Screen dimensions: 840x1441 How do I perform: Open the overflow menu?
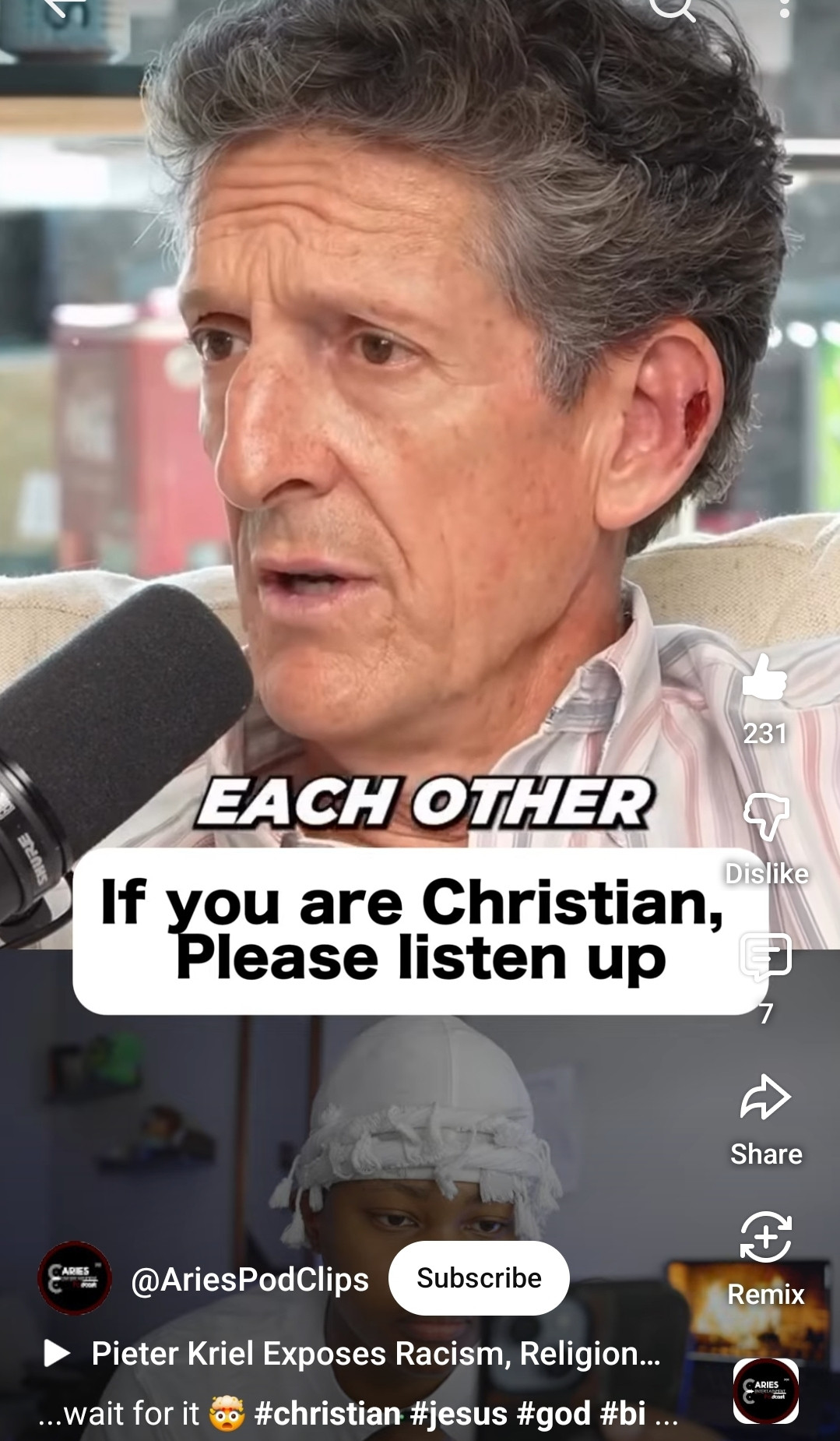click(784, 8)
